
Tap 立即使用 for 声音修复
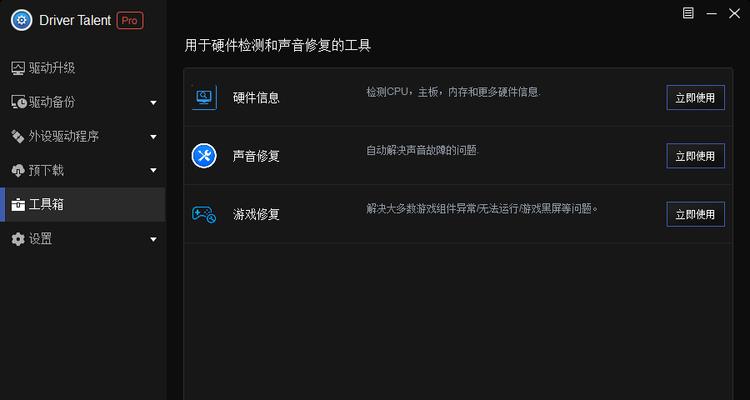pos(695,156)
